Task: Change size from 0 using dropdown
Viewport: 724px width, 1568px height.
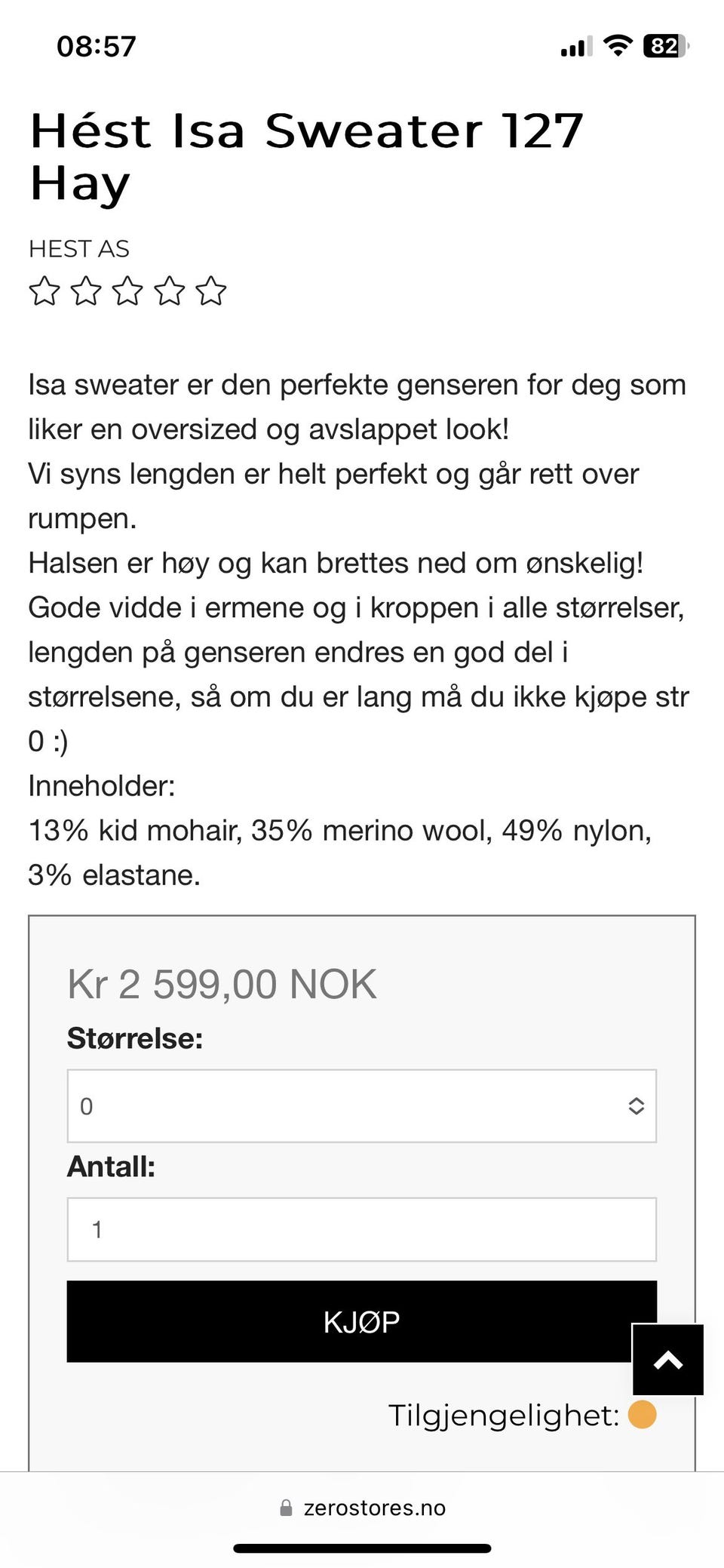Action: point(362,1106)
